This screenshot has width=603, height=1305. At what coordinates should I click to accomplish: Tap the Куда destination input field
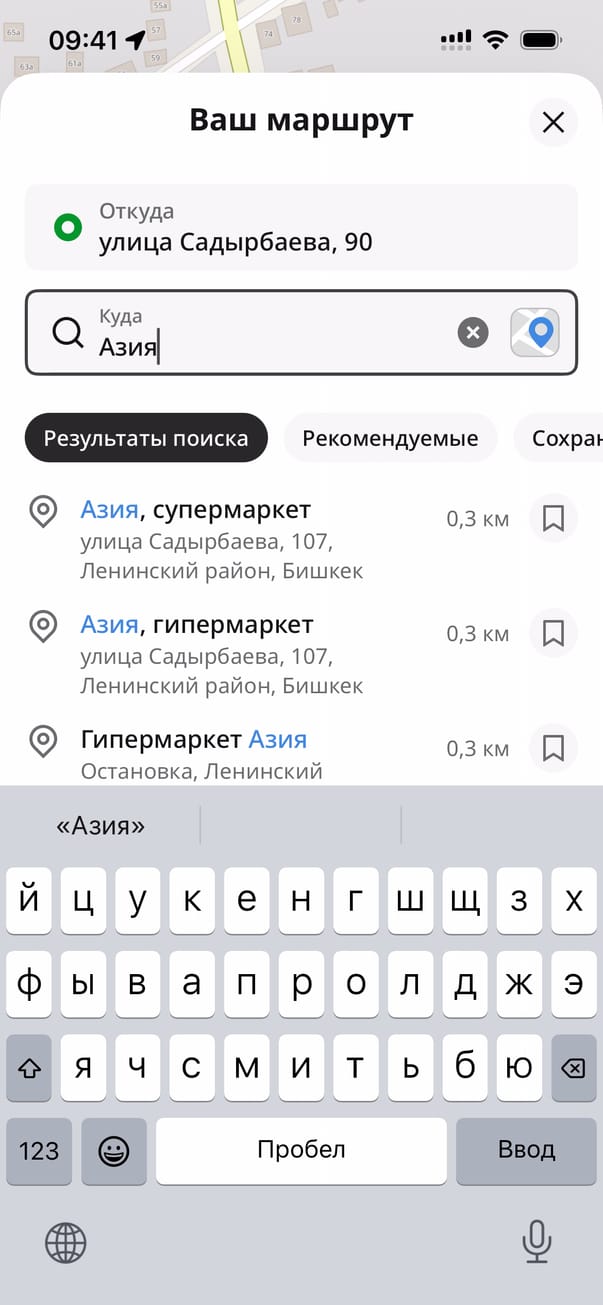[x=270, y=333]
